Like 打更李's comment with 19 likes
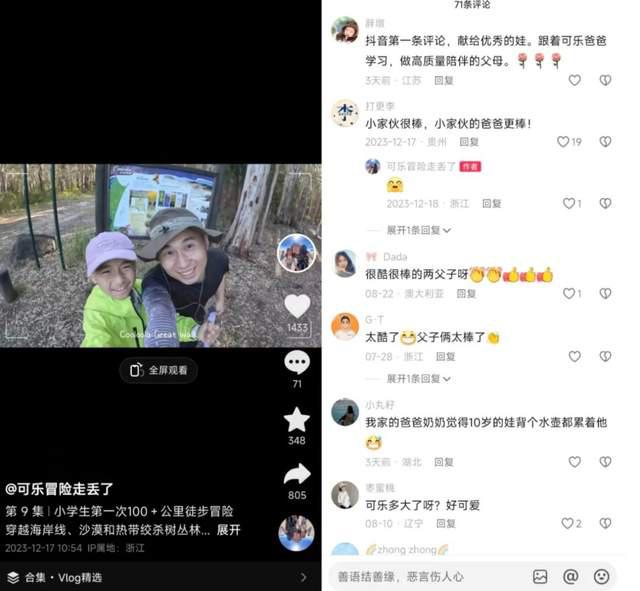Screen dimensions: 640x591 coord(564,142)
